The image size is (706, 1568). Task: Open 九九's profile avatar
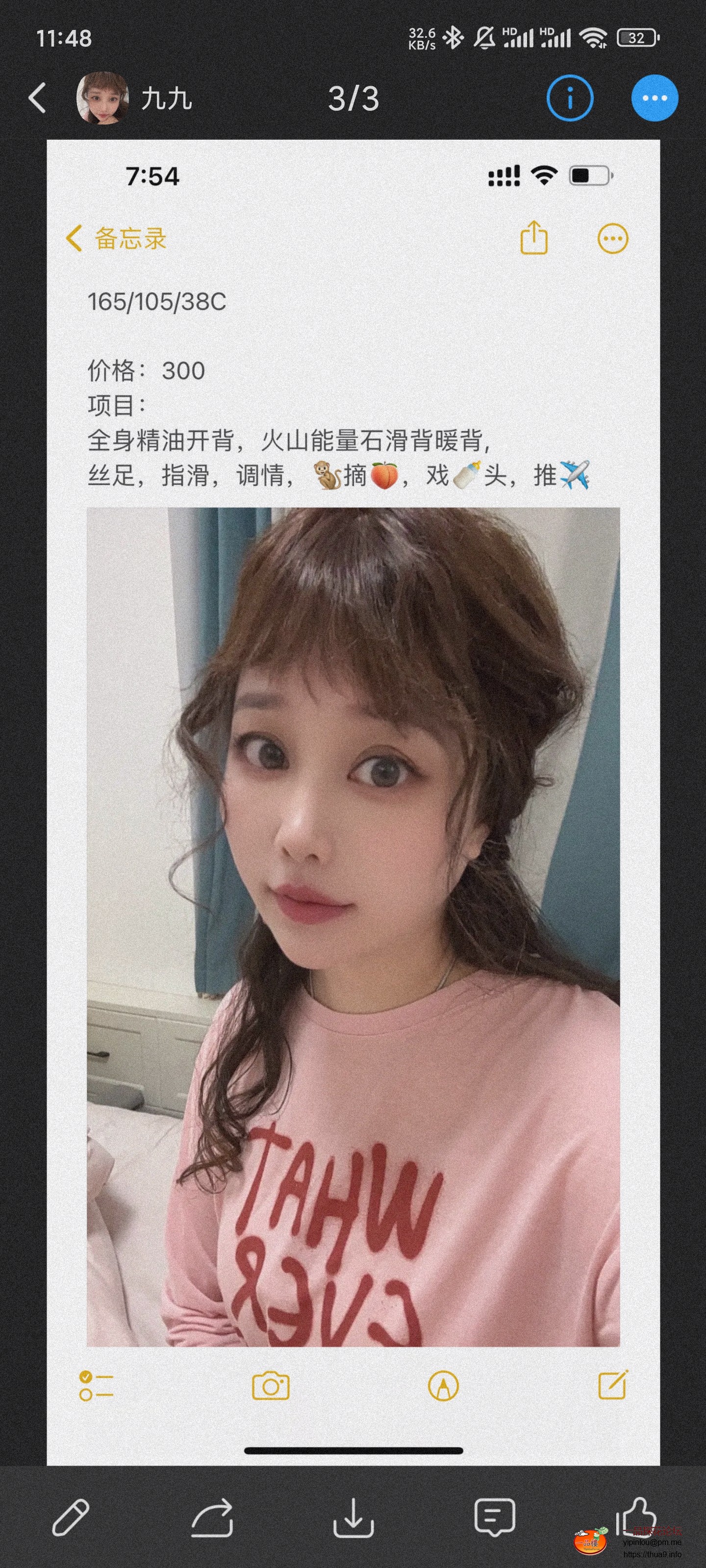pyautogui.click(x=101, y=98)
